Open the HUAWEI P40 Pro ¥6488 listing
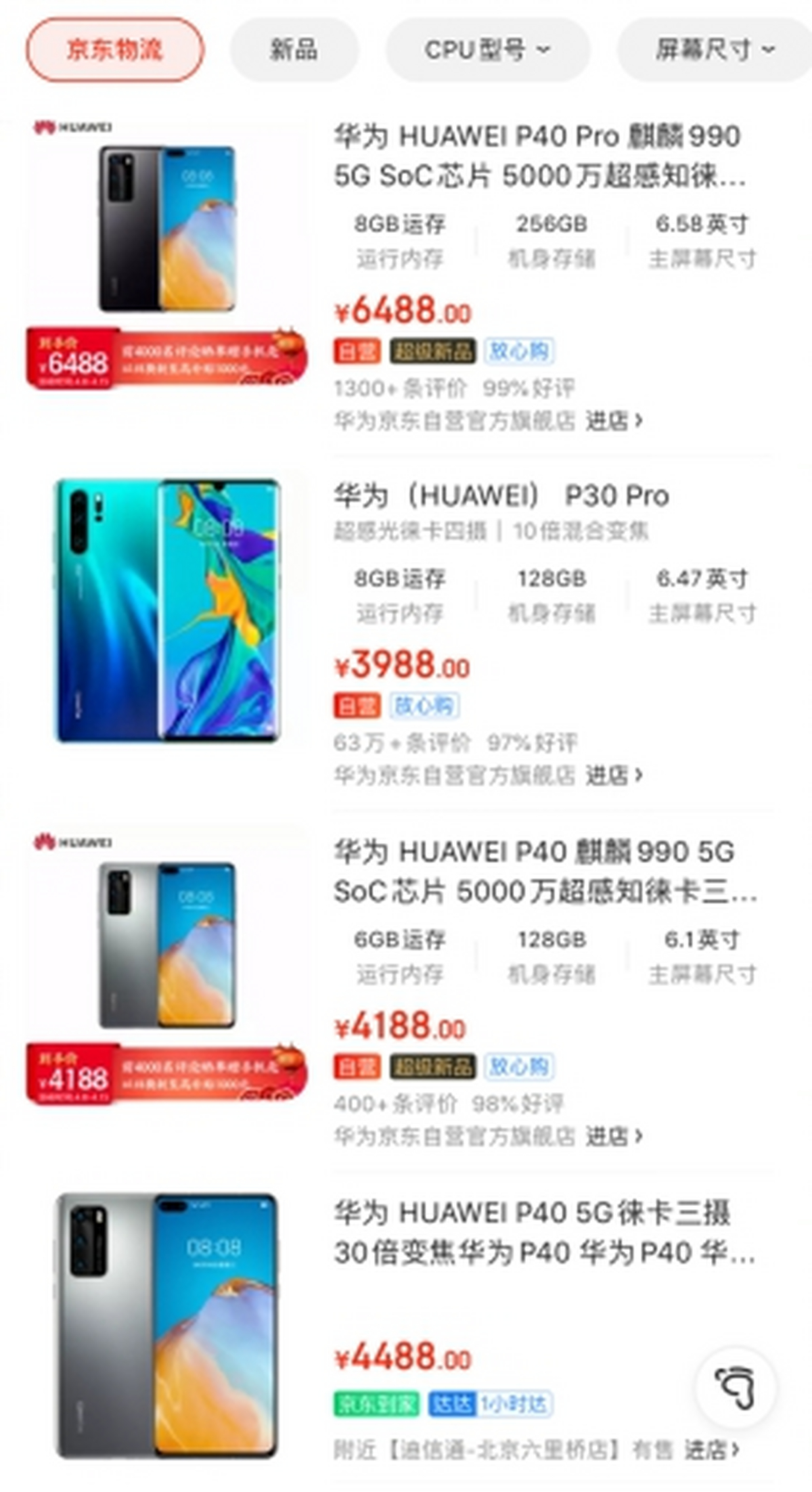Viewport: 812px width, 1492px height. (x=539, y=156)
